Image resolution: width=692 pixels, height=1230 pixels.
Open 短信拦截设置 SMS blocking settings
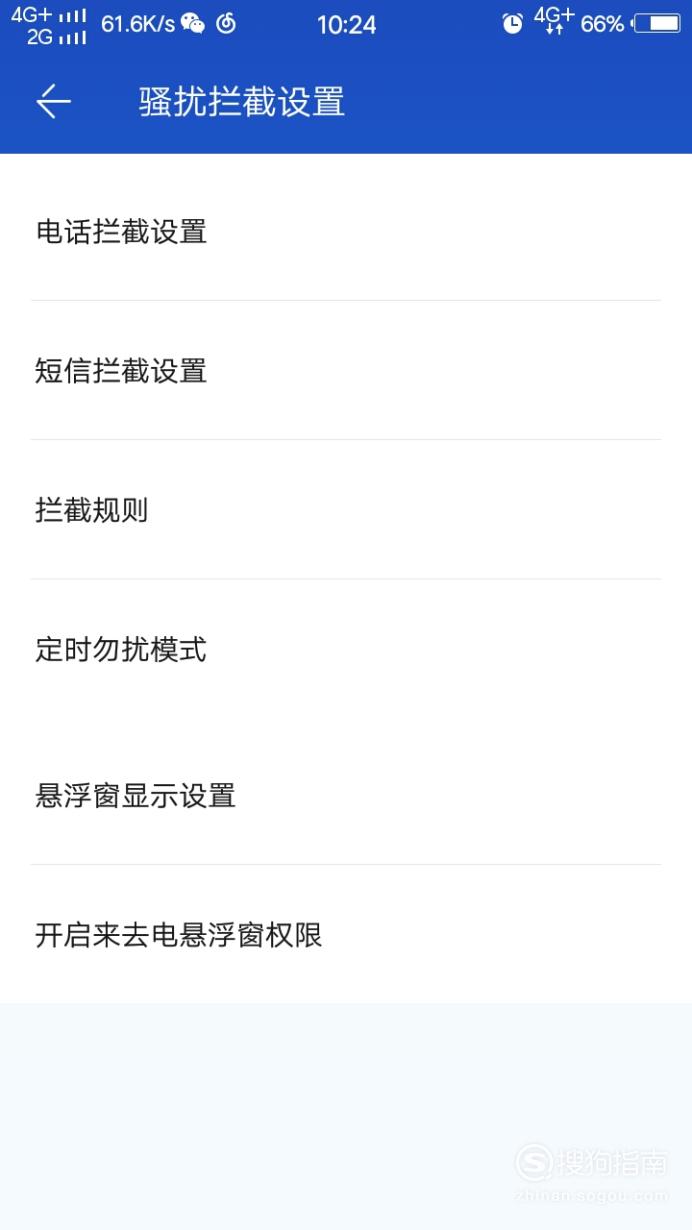(x=346, y=370)
